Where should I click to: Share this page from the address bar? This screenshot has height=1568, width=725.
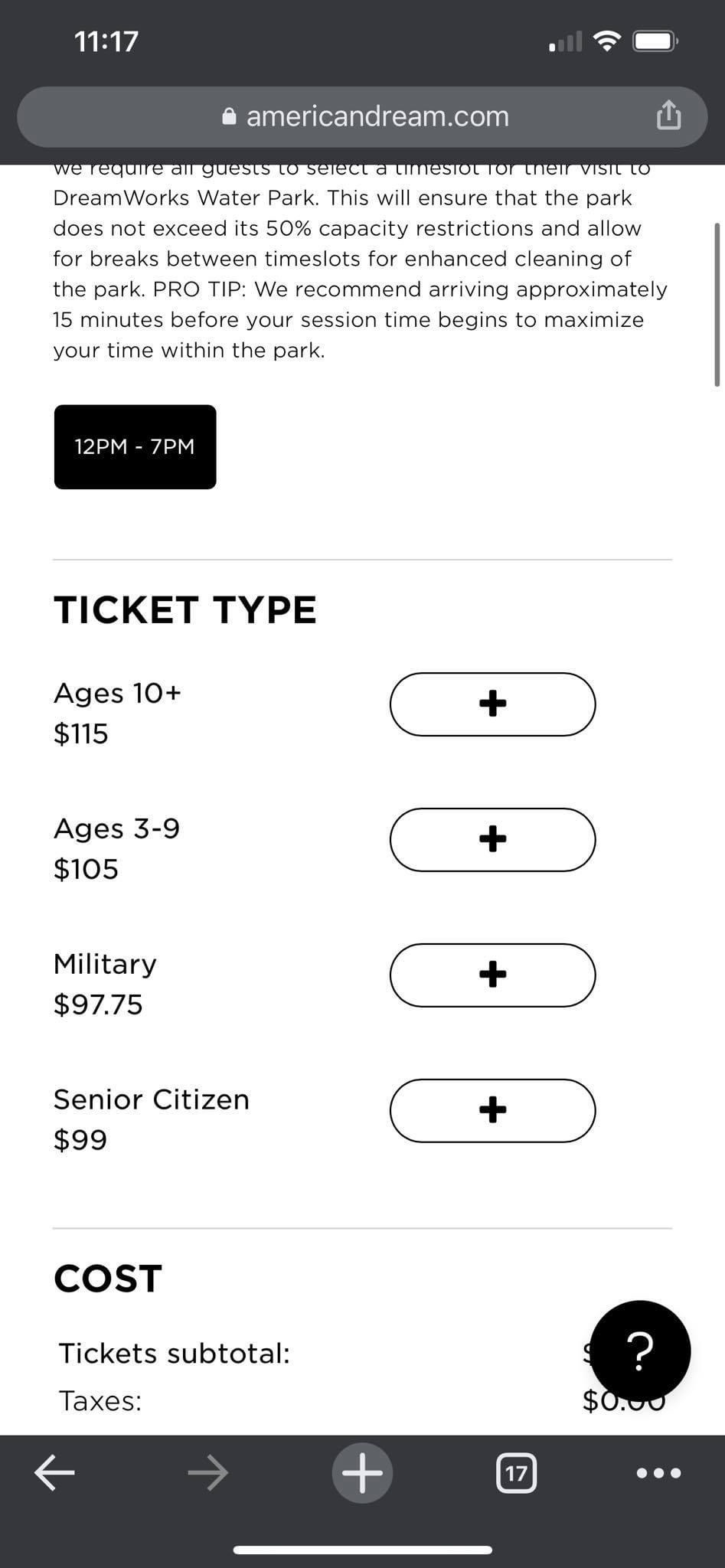(x=668, y=116)
